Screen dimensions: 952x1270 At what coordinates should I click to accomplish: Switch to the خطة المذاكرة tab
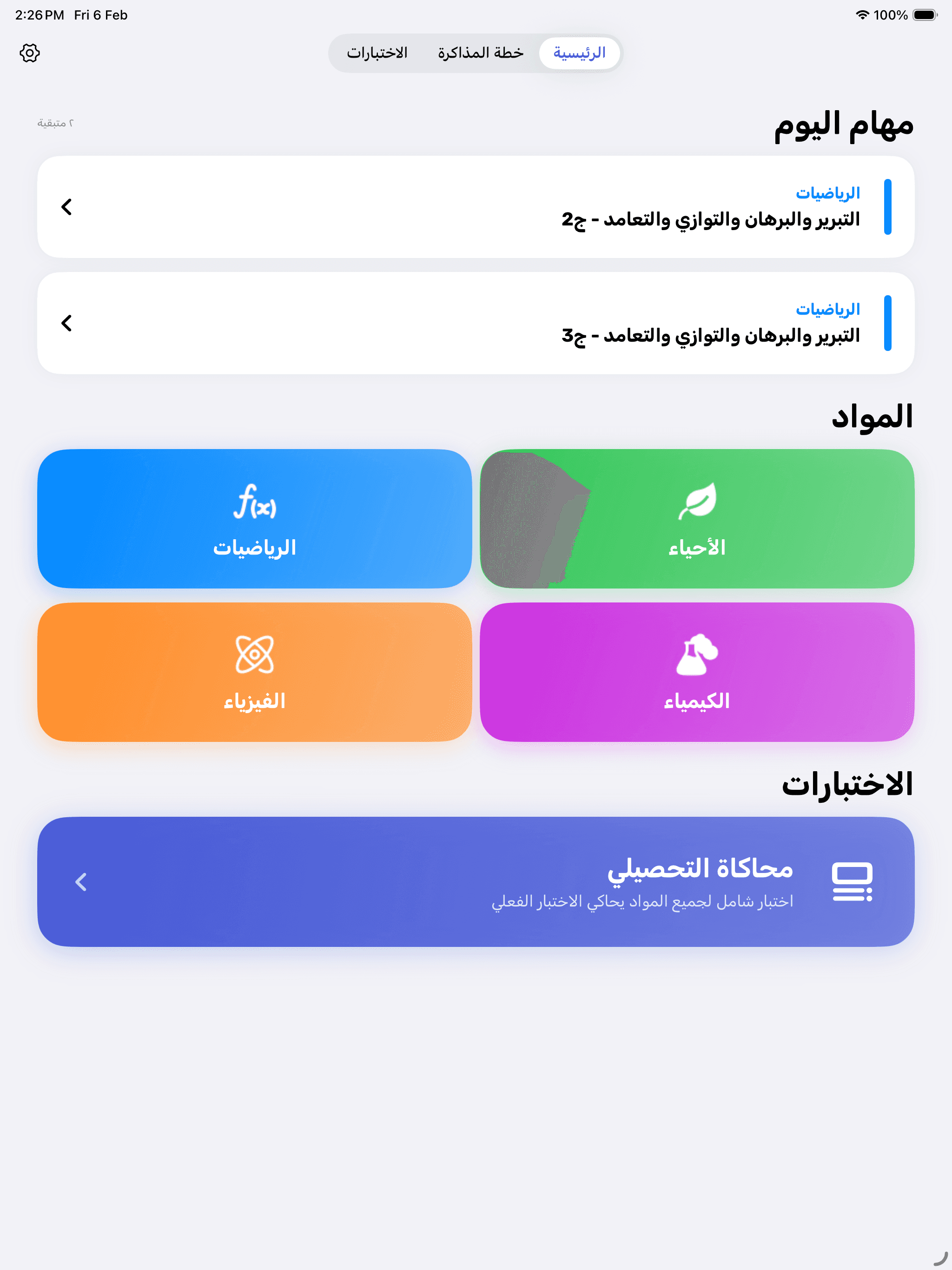click(x=479, y=53)
